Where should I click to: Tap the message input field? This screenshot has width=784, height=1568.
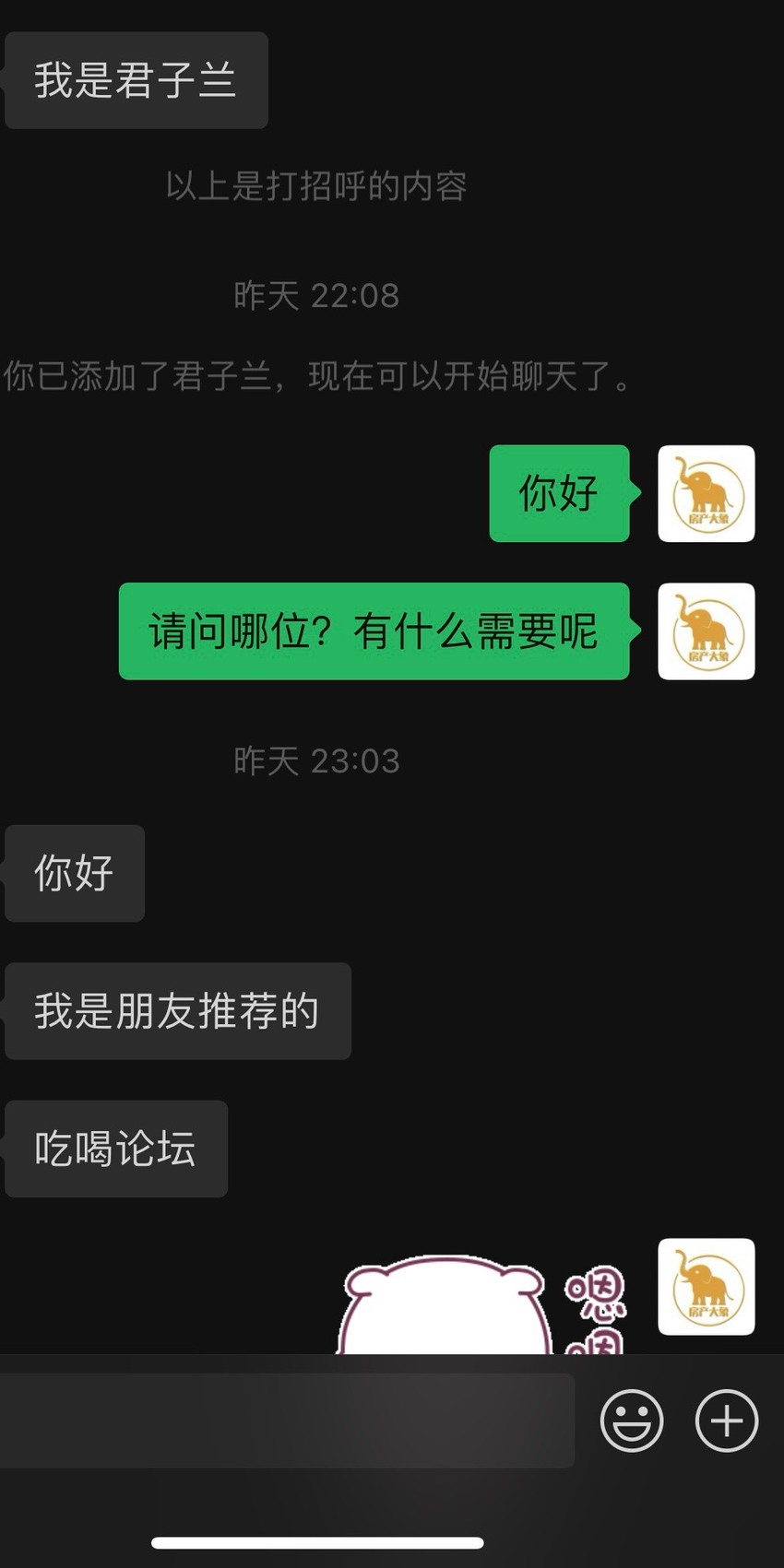(286, 1421)
